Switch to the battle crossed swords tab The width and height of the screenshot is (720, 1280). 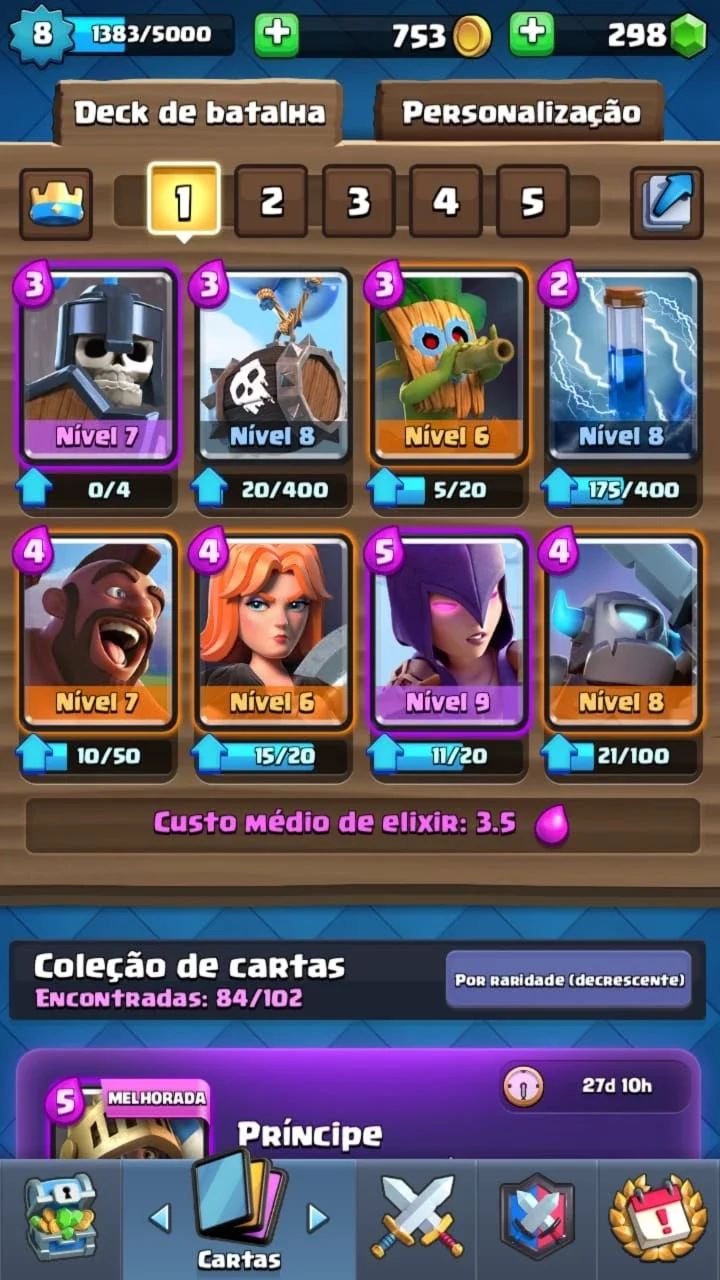[x=417, y=1219]
